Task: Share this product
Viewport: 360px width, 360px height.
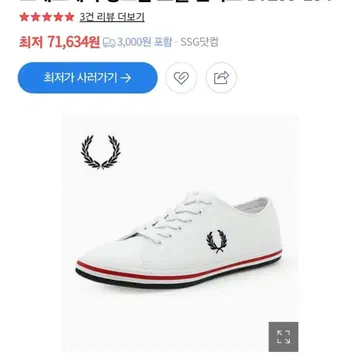Action: coord(221,78)
